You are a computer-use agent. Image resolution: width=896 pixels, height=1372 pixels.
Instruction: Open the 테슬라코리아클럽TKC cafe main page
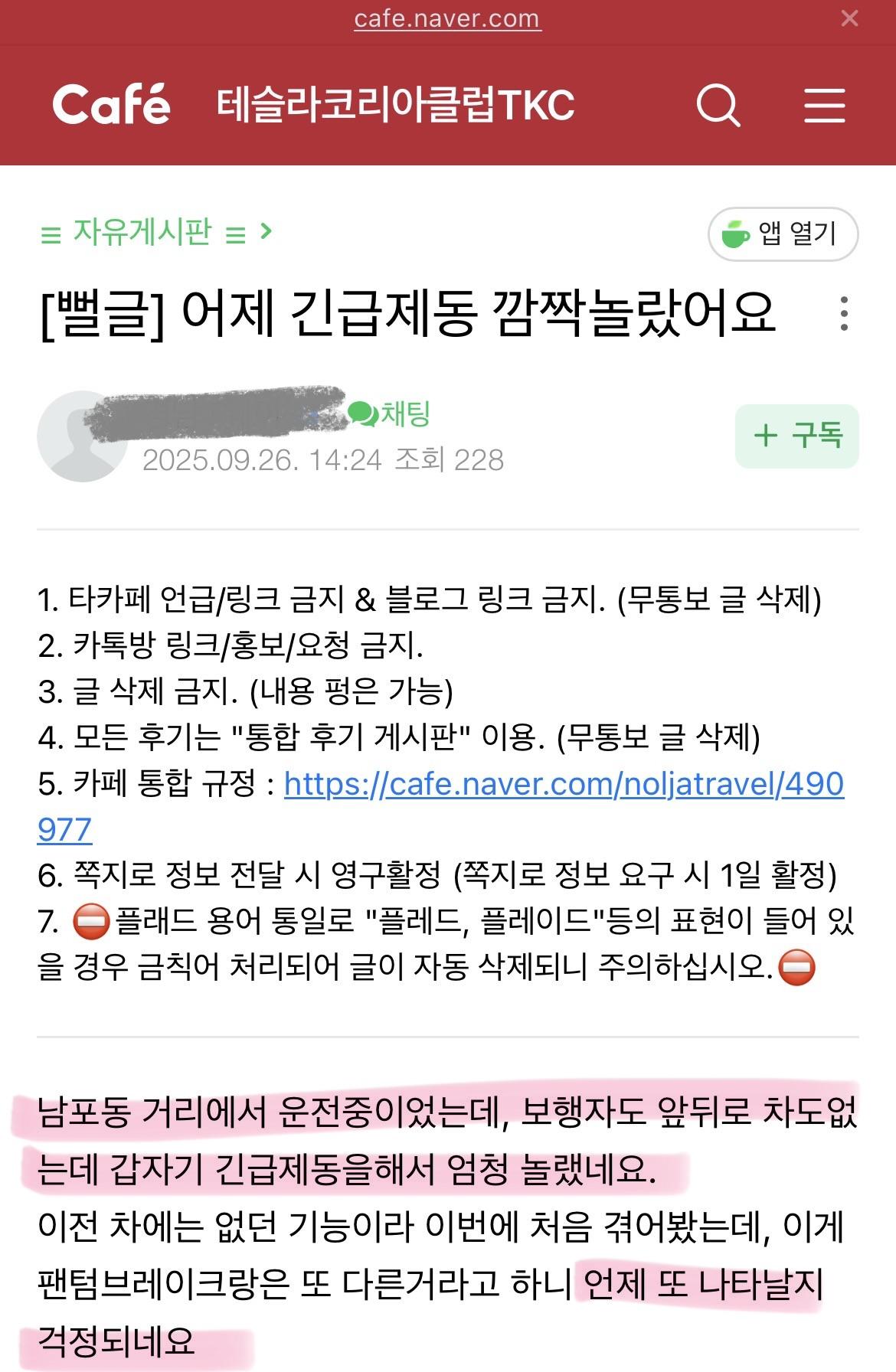395,106
